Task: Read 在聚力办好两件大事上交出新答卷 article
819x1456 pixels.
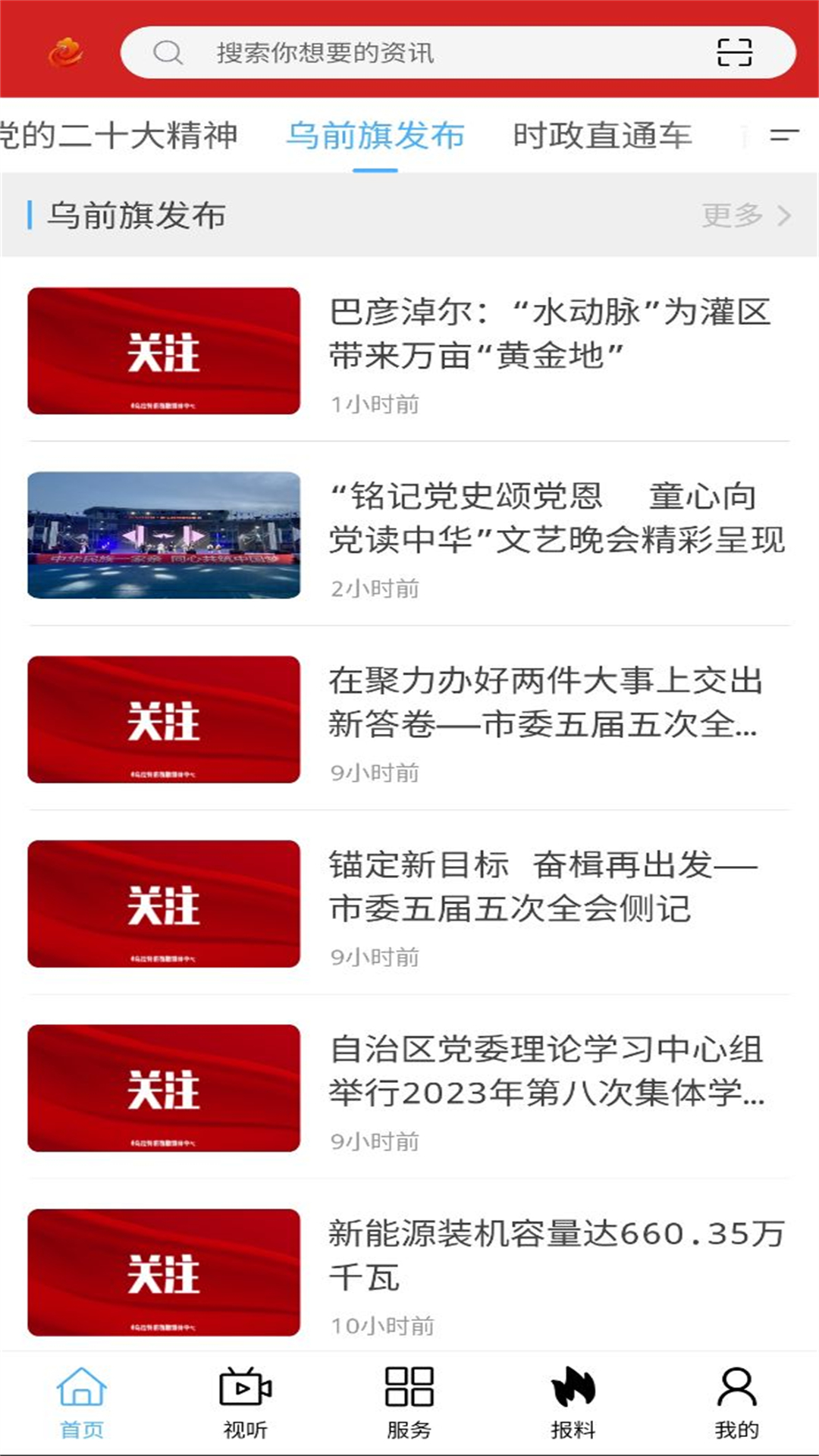Action: 544,703
